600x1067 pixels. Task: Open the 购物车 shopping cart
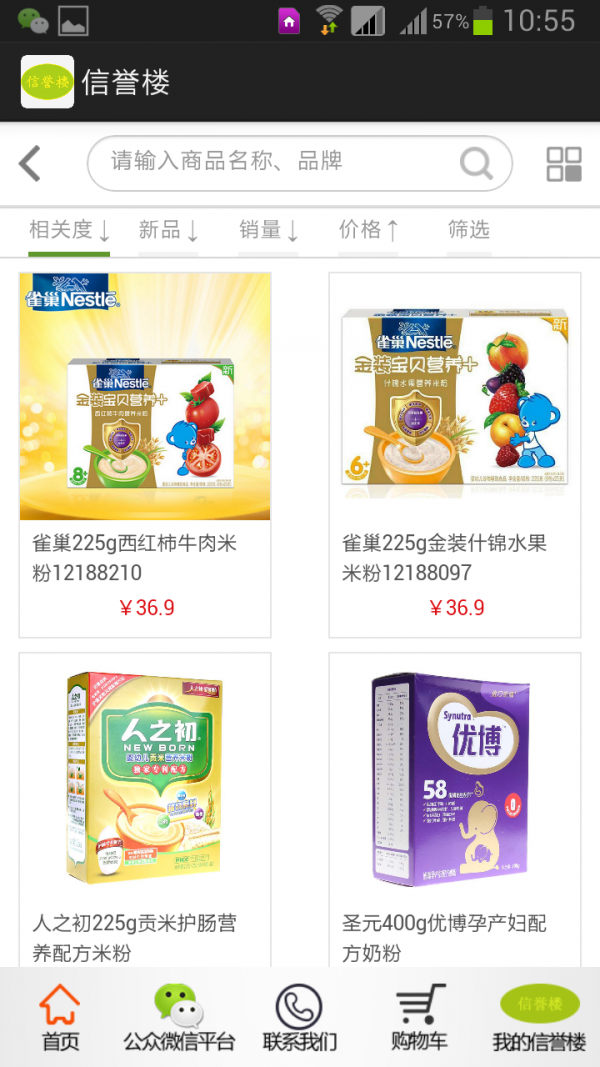pos(419,1017)
